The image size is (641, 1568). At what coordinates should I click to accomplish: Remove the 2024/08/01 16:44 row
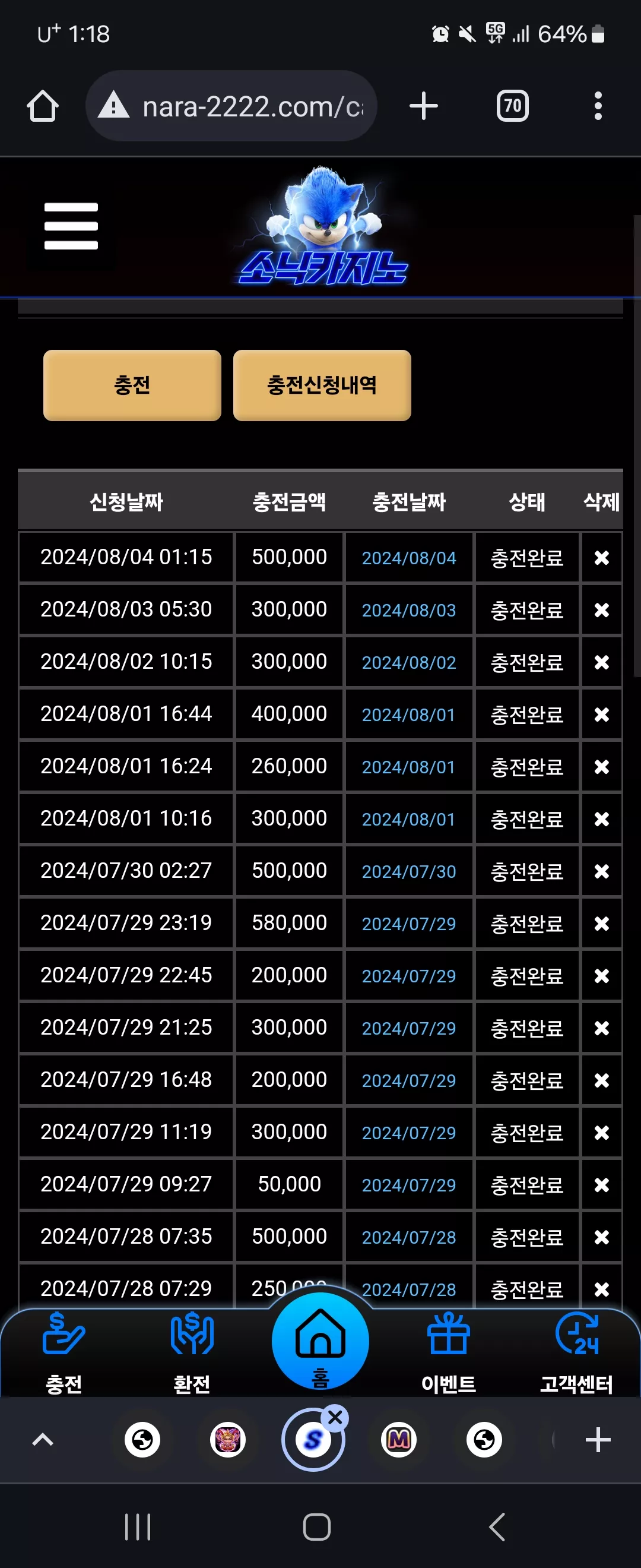[x=601, y=715]
